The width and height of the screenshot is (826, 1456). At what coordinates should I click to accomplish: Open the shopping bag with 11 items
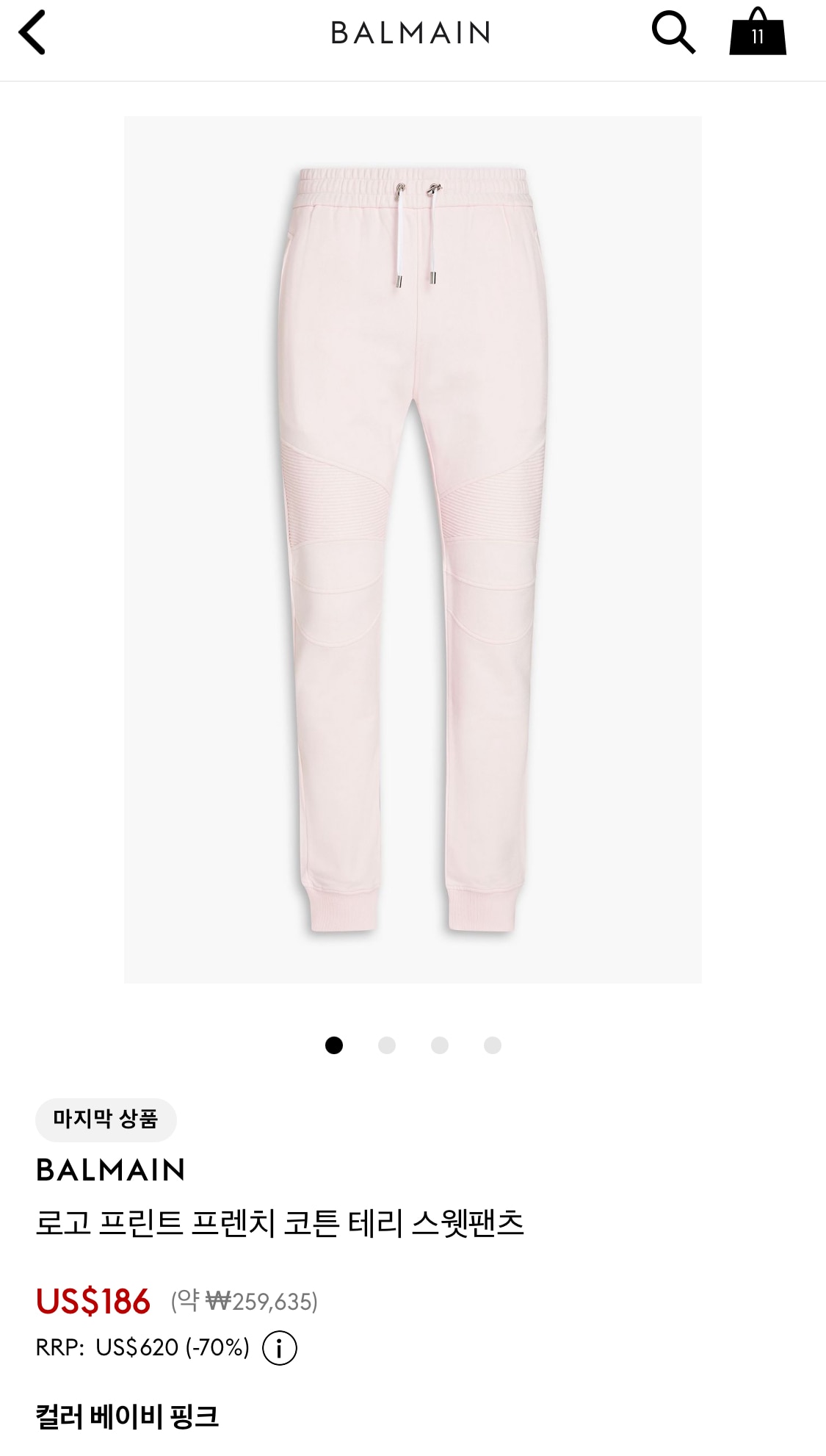click(x=757, y=32)
